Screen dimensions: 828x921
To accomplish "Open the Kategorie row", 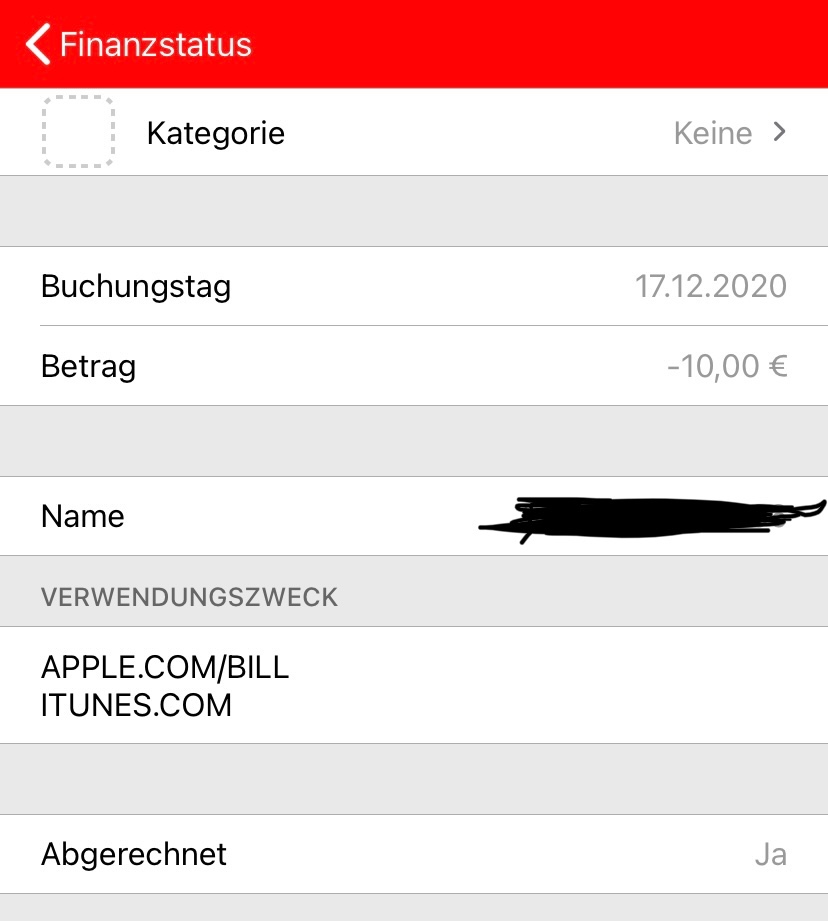I will coord(414,133).
